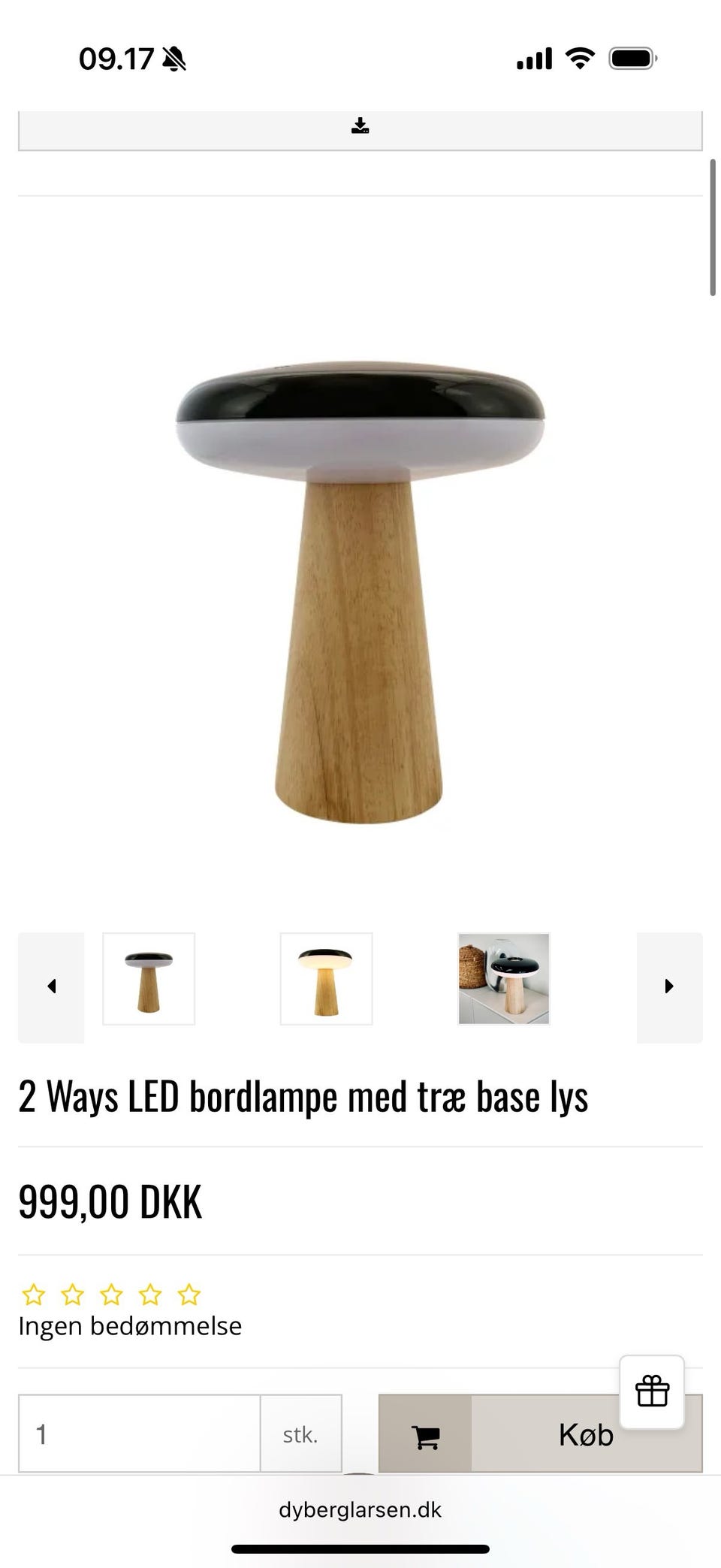Rate the product with five stars
This screenshot has width=721, height=1568.
coord(189,1295)
